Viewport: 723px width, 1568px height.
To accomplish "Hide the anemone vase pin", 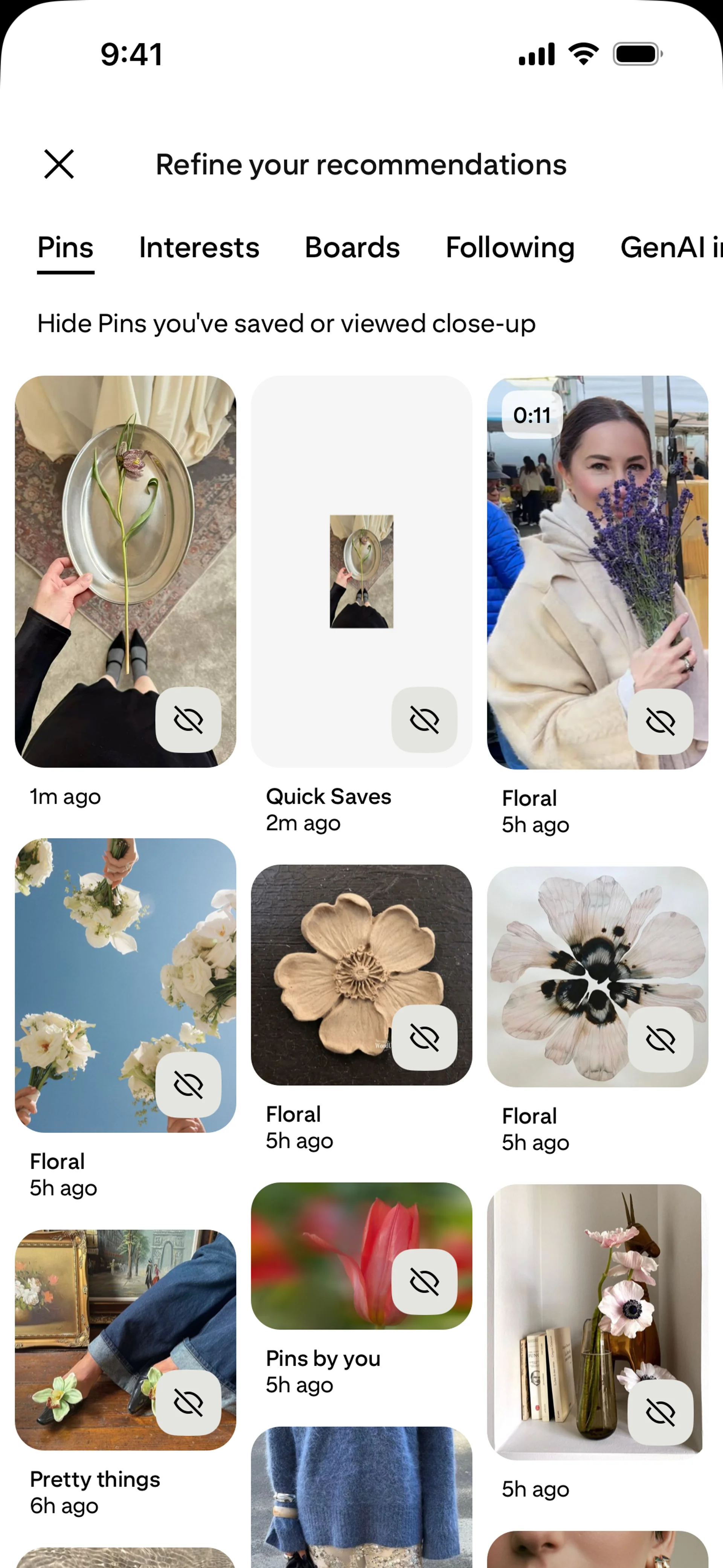I will point(660,1413).
